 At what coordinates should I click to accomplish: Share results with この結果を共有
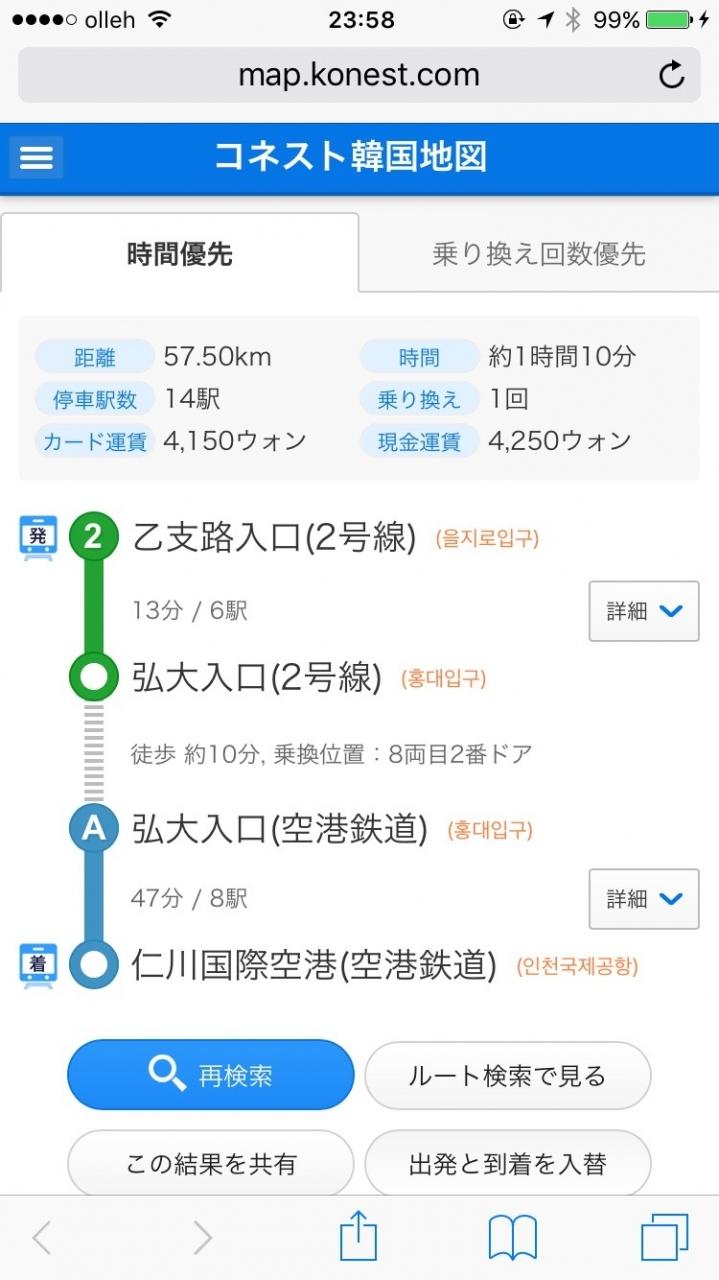point(211,1164)
